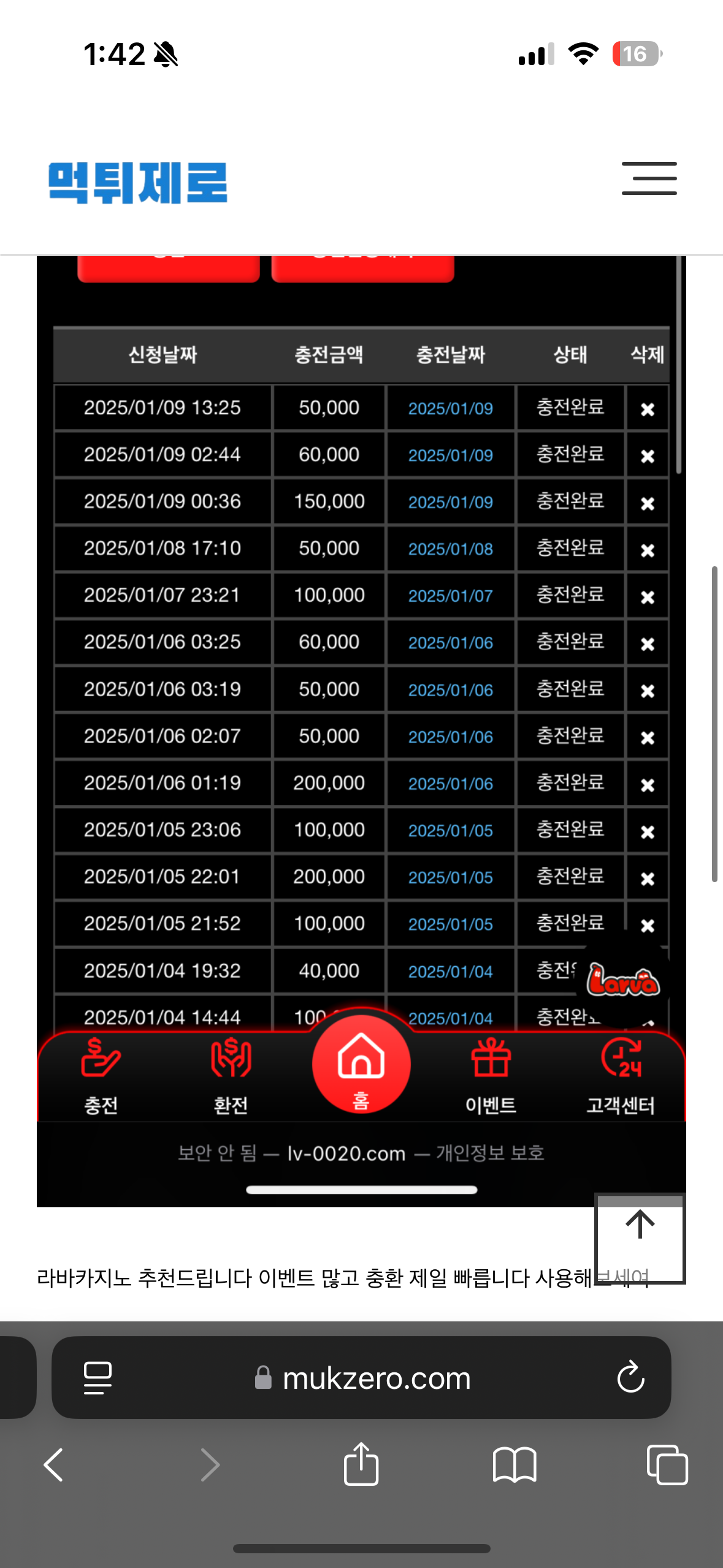
Task: Open the hamburger menu
Action: (649, 179)
